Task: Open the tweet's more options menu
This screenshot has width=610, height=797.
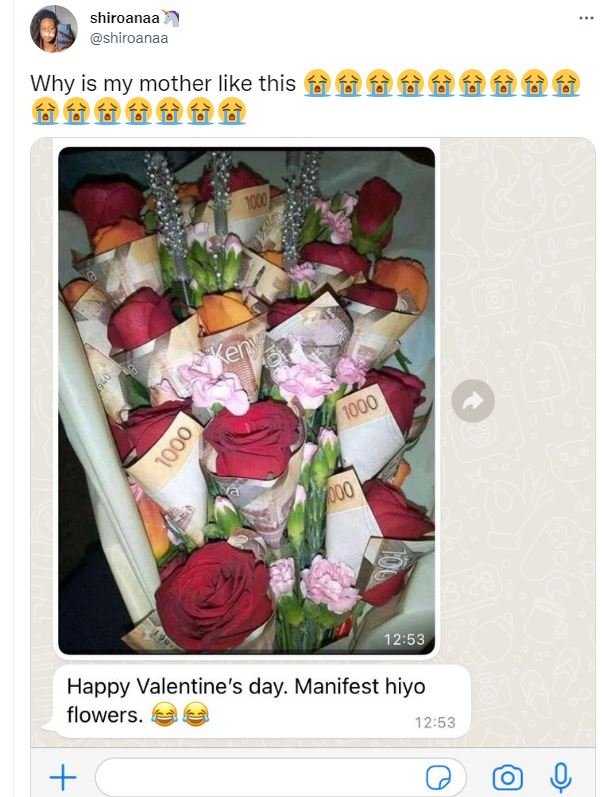Action: (x=586, y=18)
